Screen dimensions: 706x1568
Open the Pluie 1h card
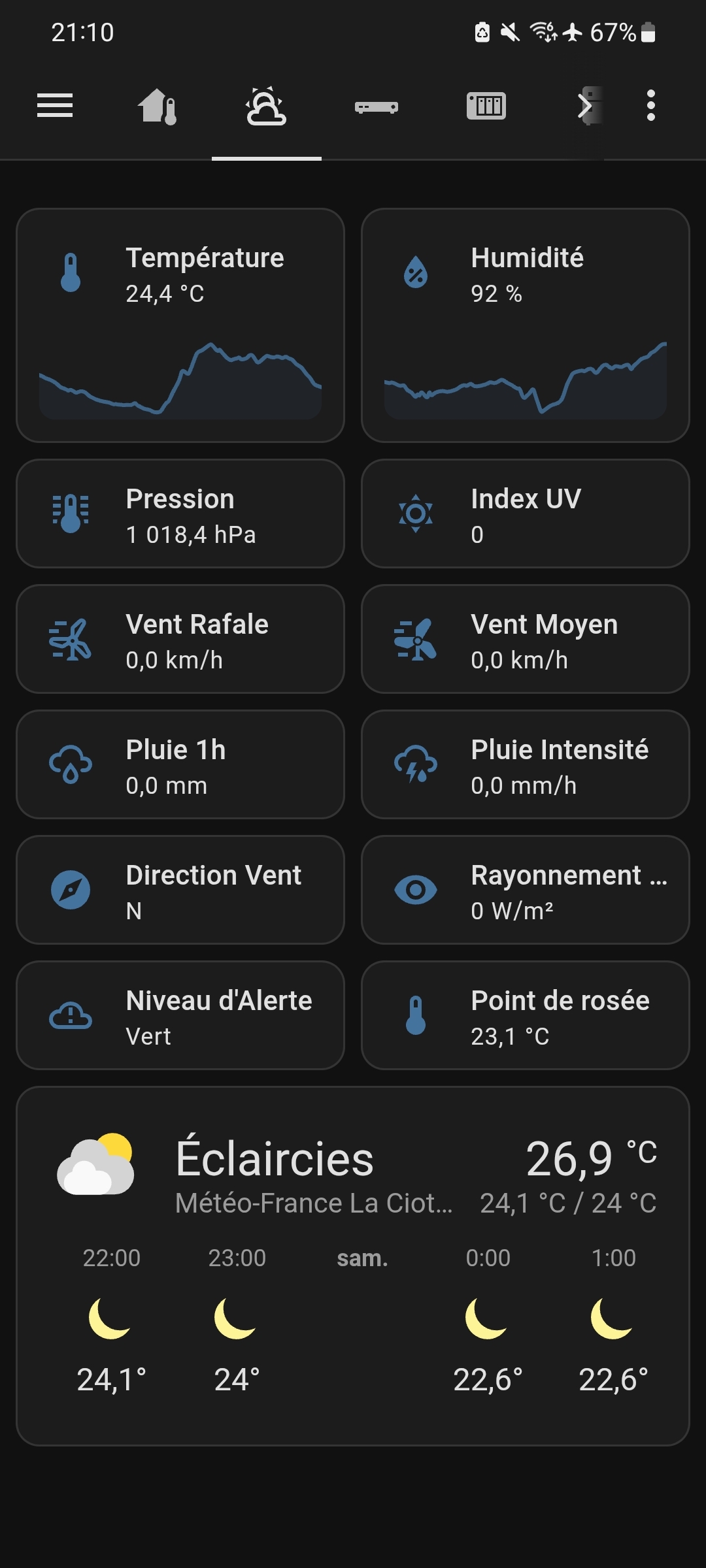point(180,764)
